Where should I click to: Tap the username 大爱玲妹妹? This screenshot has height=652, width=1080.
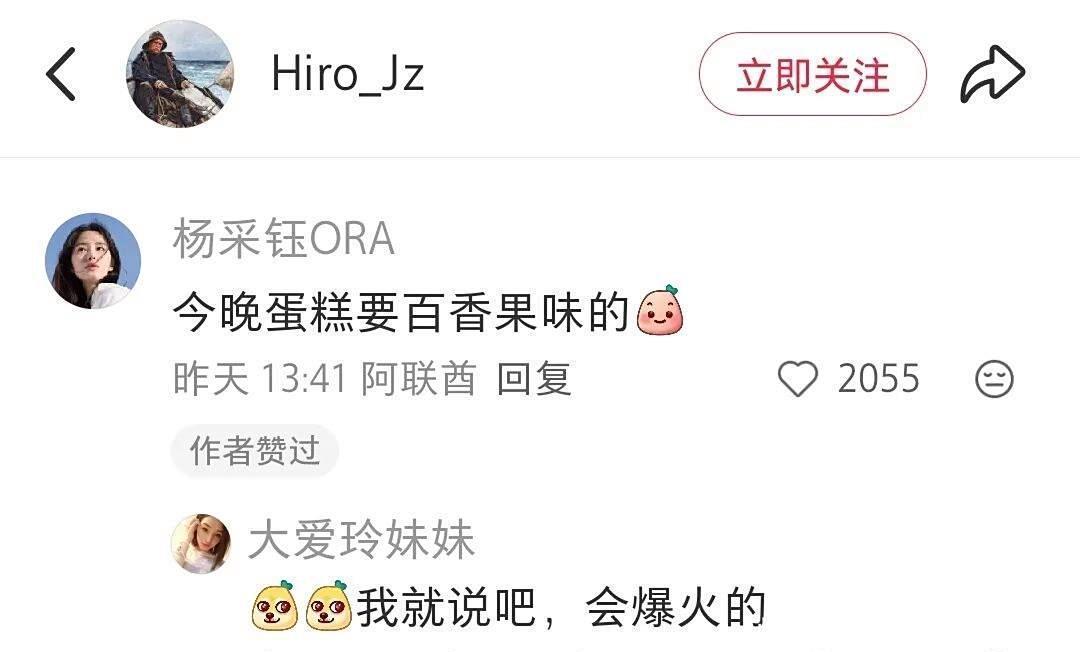click(361, 539)
